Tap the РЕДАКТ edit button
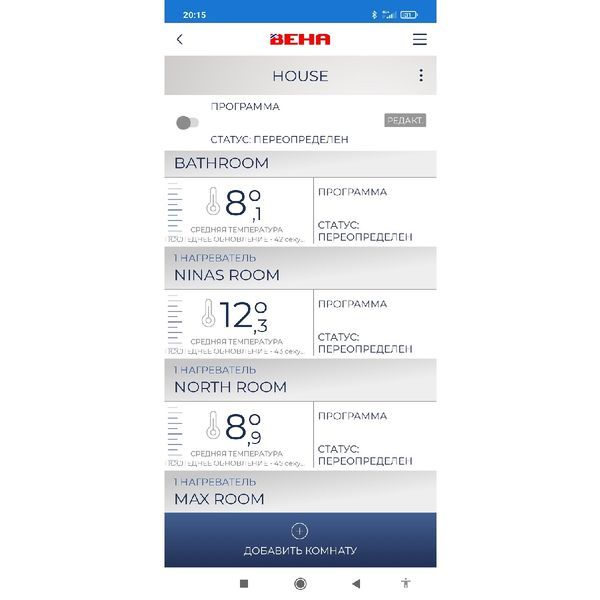600x600 pixels. point(405,120)
